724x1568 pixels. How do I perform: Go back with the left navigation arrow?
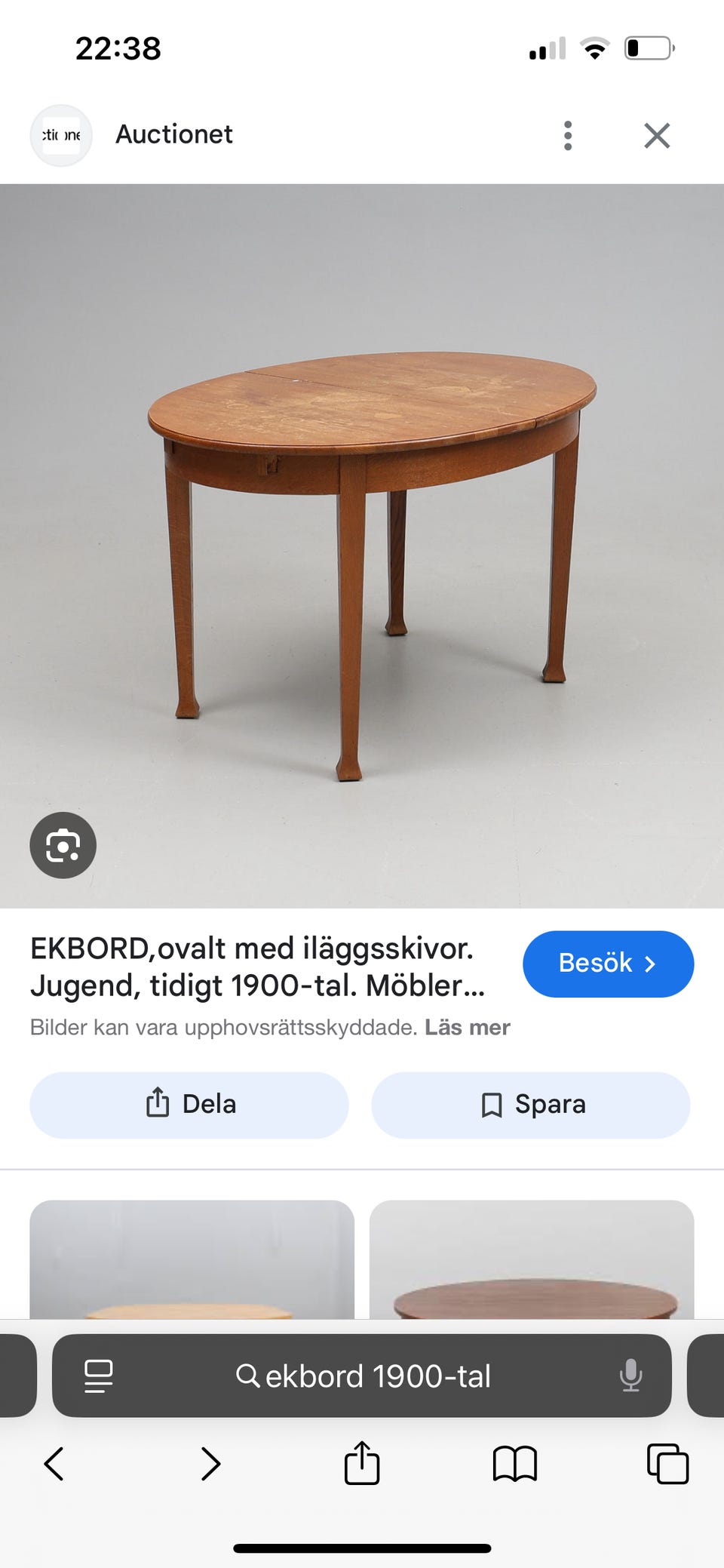[54, 1465]
